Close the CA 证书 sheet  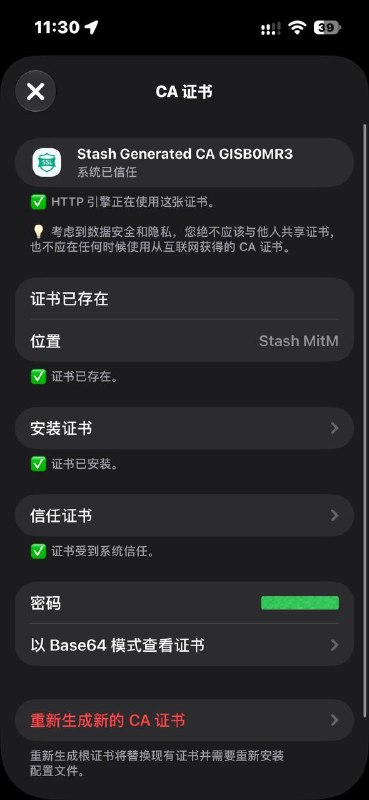[36, 92]
